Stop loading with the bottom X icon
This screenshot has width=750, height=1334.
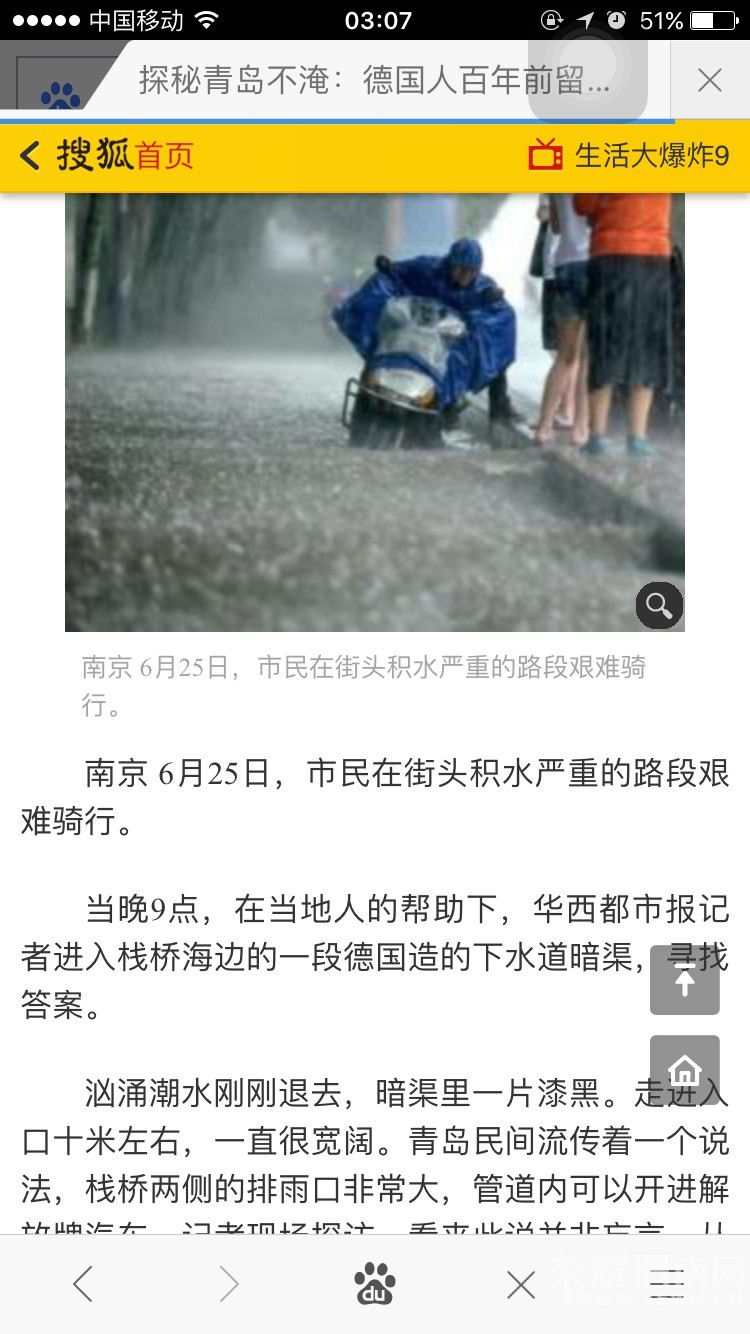pyautogui.click(x=521, y=1284)
